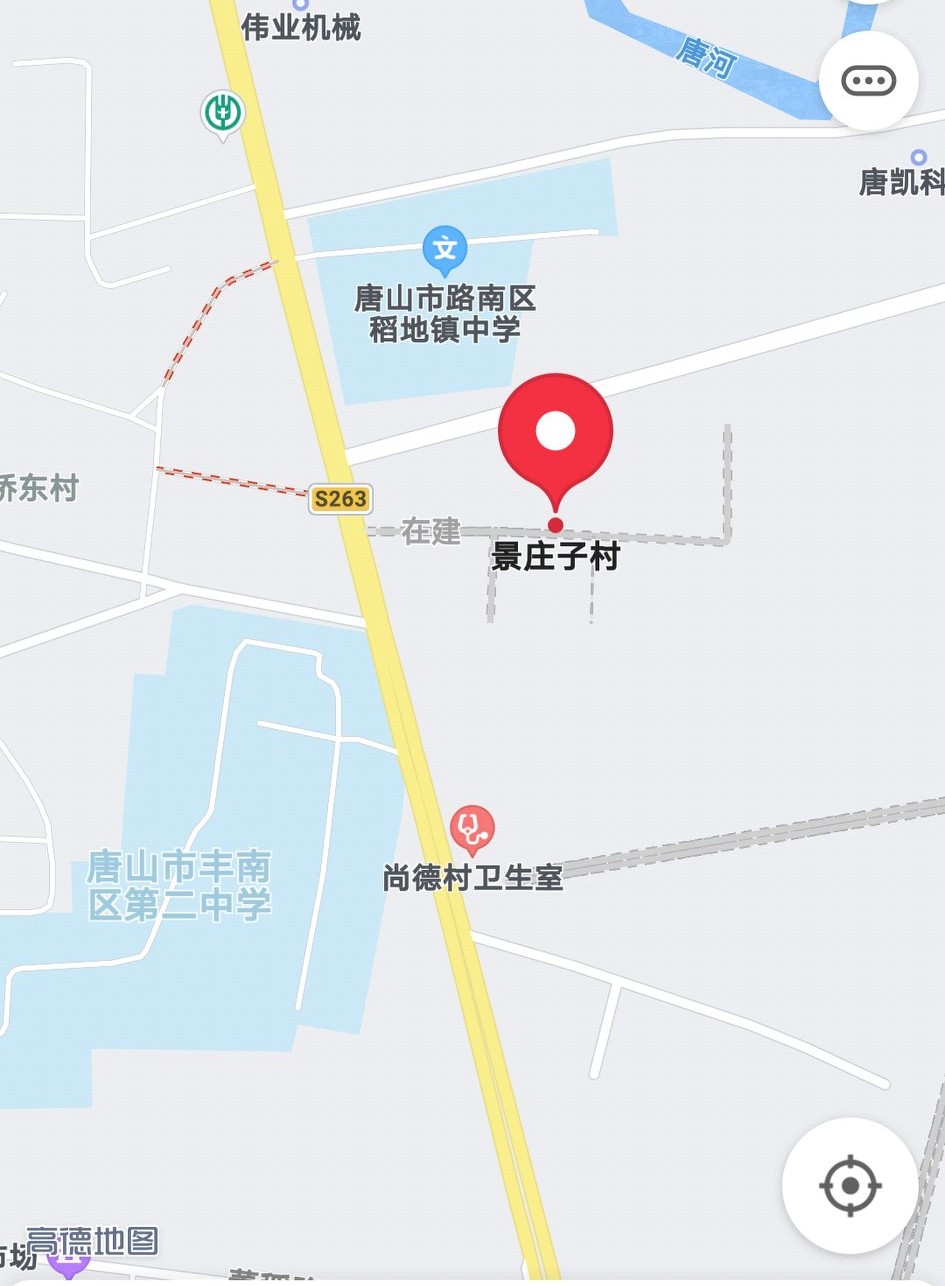
Task: Tap the red location pin above 景庄子村
Action: (555, 430)
